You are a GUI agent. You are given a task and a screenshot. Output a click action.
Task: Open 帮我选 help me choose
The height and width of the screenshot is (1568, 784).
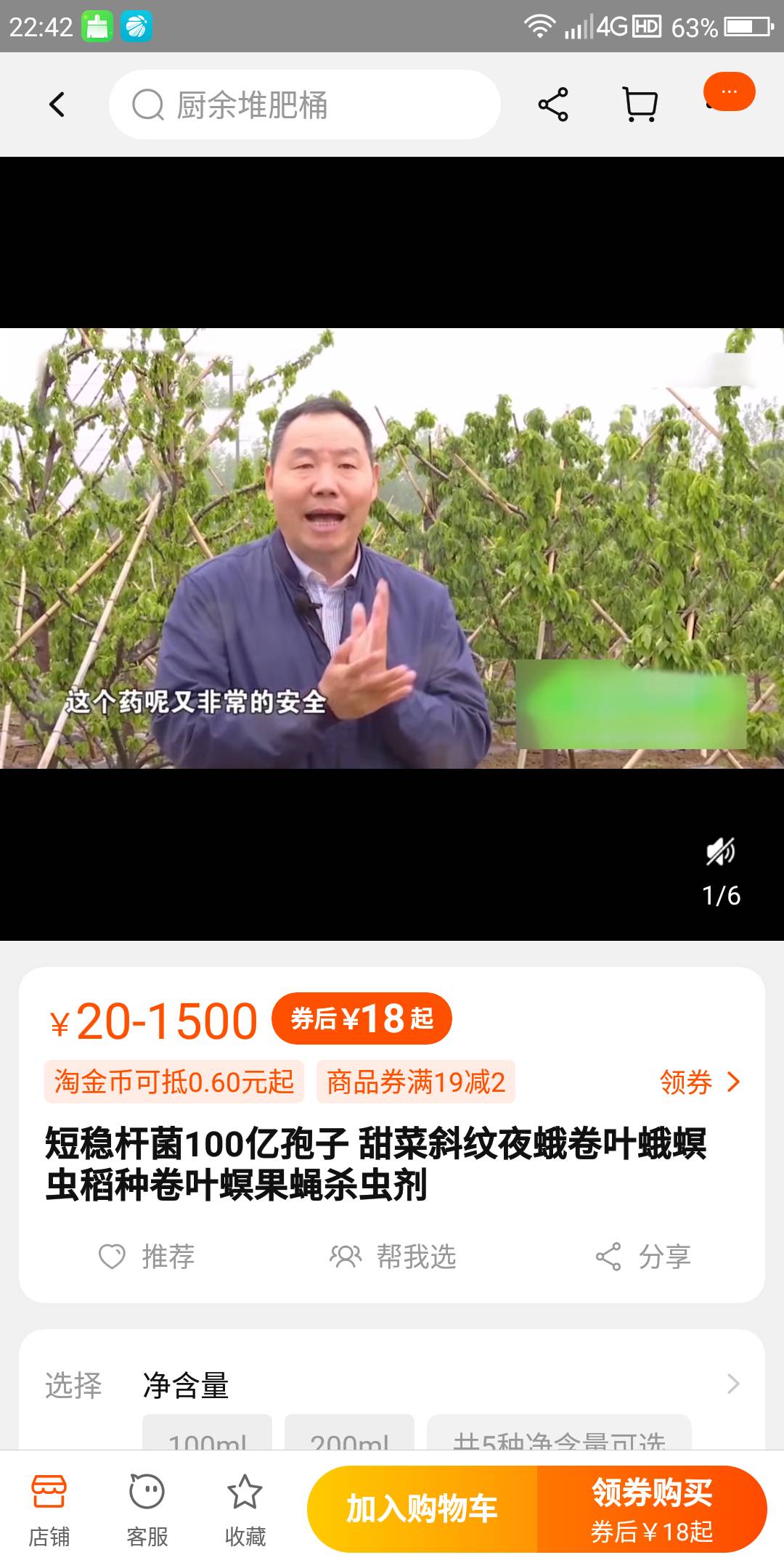393,1257
